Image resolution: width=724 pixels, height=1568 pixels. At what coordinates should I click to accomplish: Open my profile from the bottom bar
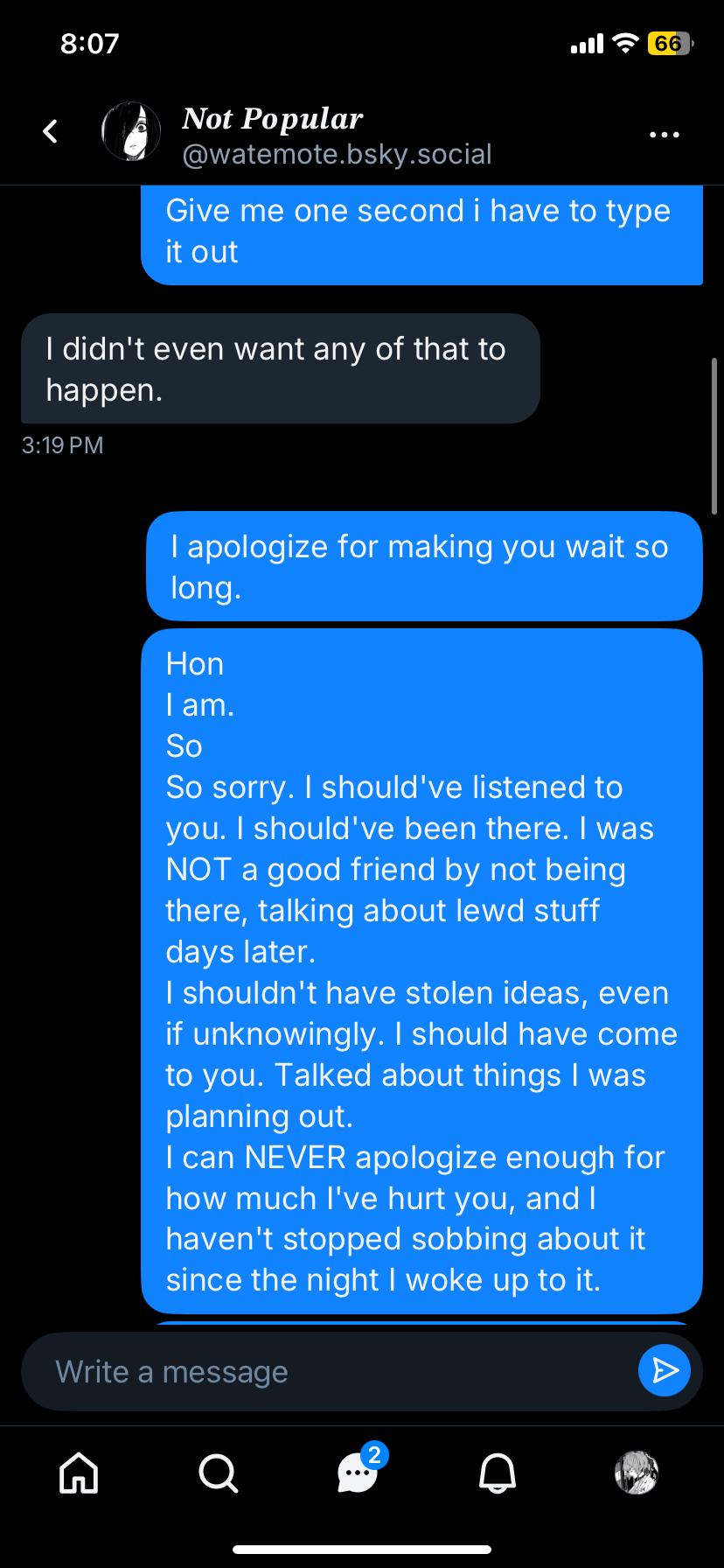[x=637, y=1473]
